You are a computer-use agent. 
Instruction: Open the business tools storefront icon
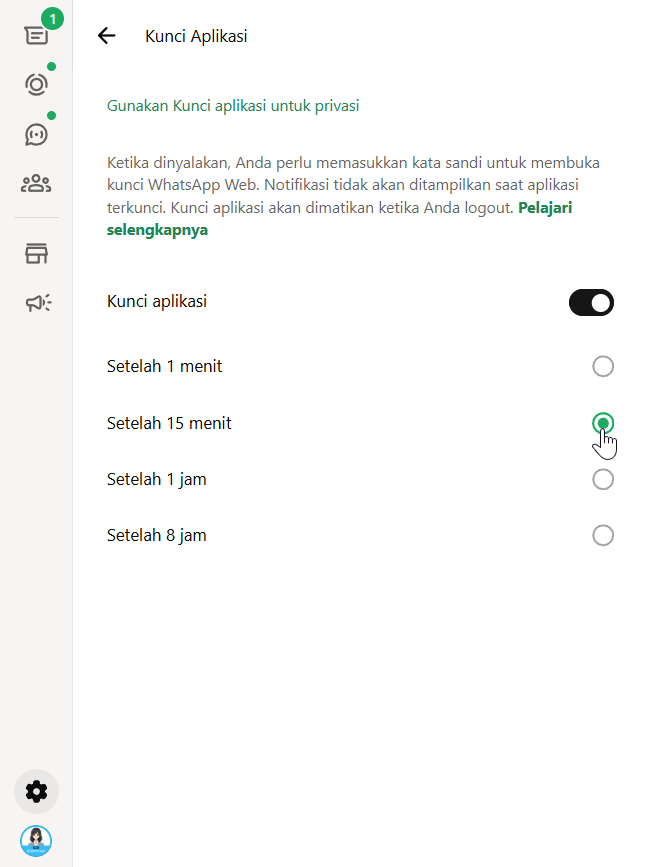tap(36, 254)
